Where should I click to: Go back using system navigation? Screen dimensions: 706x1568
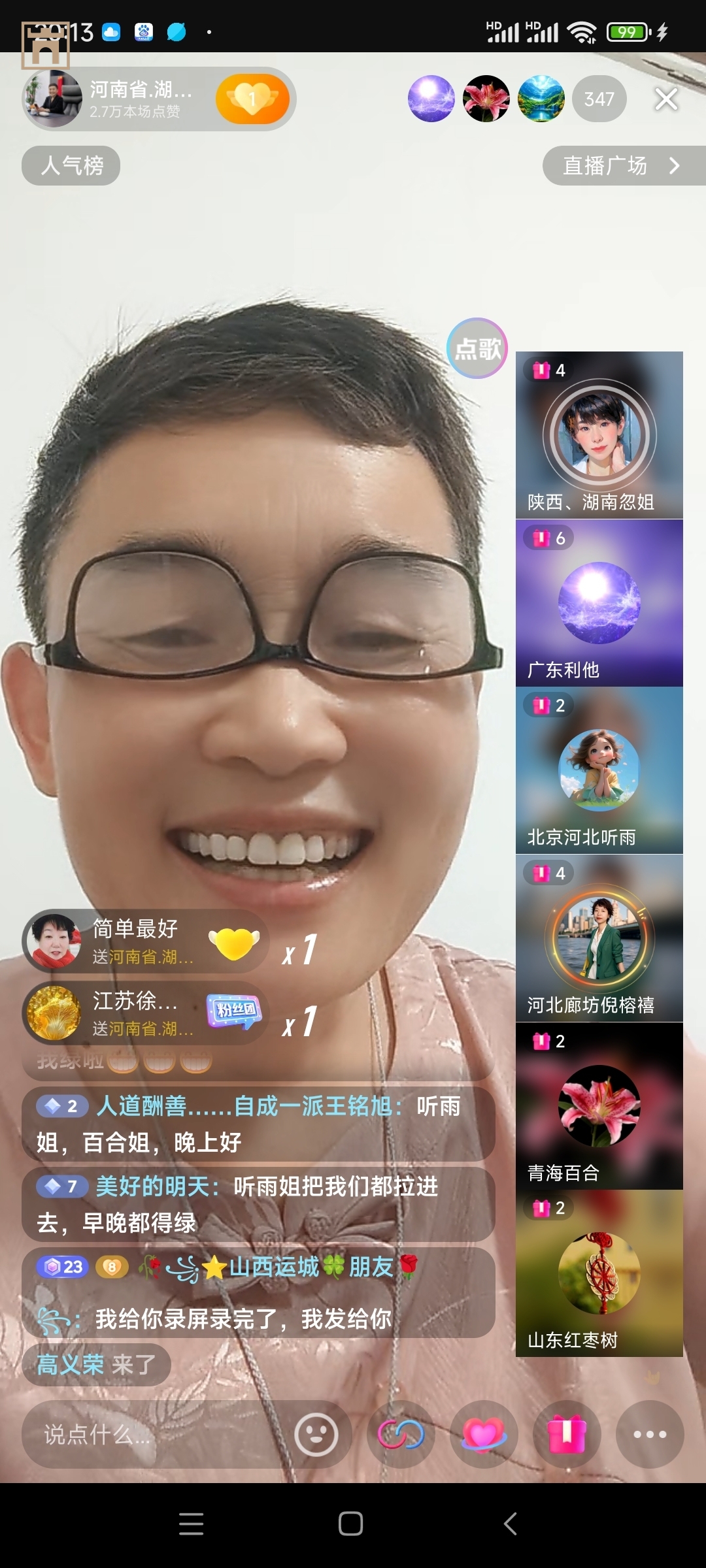tap(511, 1524)
